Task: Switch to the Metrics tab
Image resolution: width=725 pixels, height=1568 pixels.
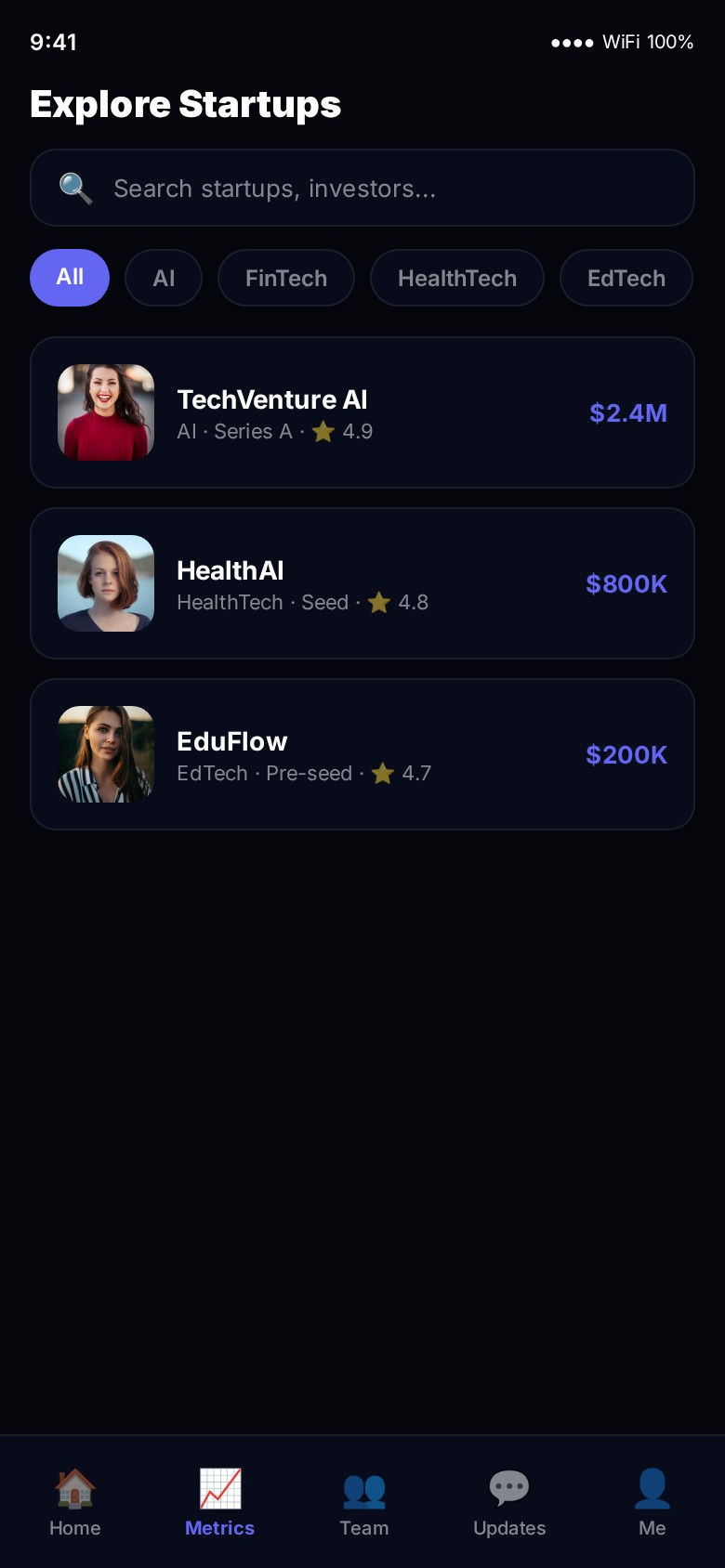Action: point(219,1502)
